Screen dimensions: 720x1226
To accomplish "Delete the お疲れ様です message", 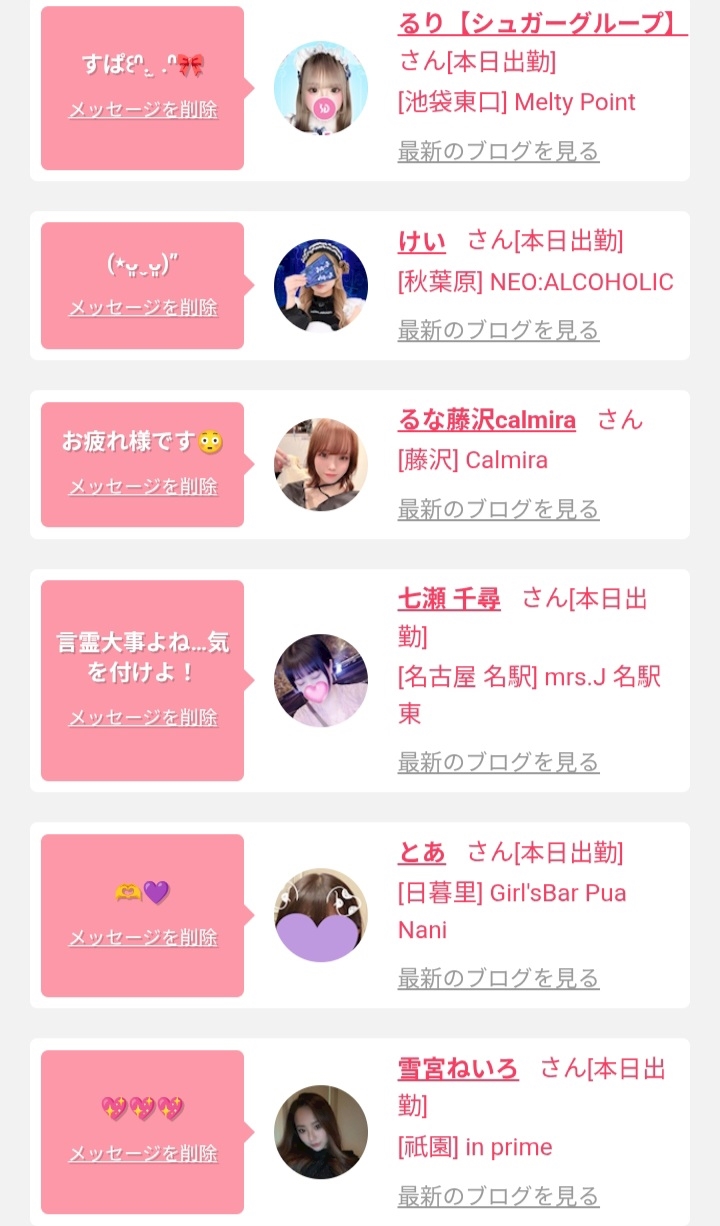I will 142,486.
